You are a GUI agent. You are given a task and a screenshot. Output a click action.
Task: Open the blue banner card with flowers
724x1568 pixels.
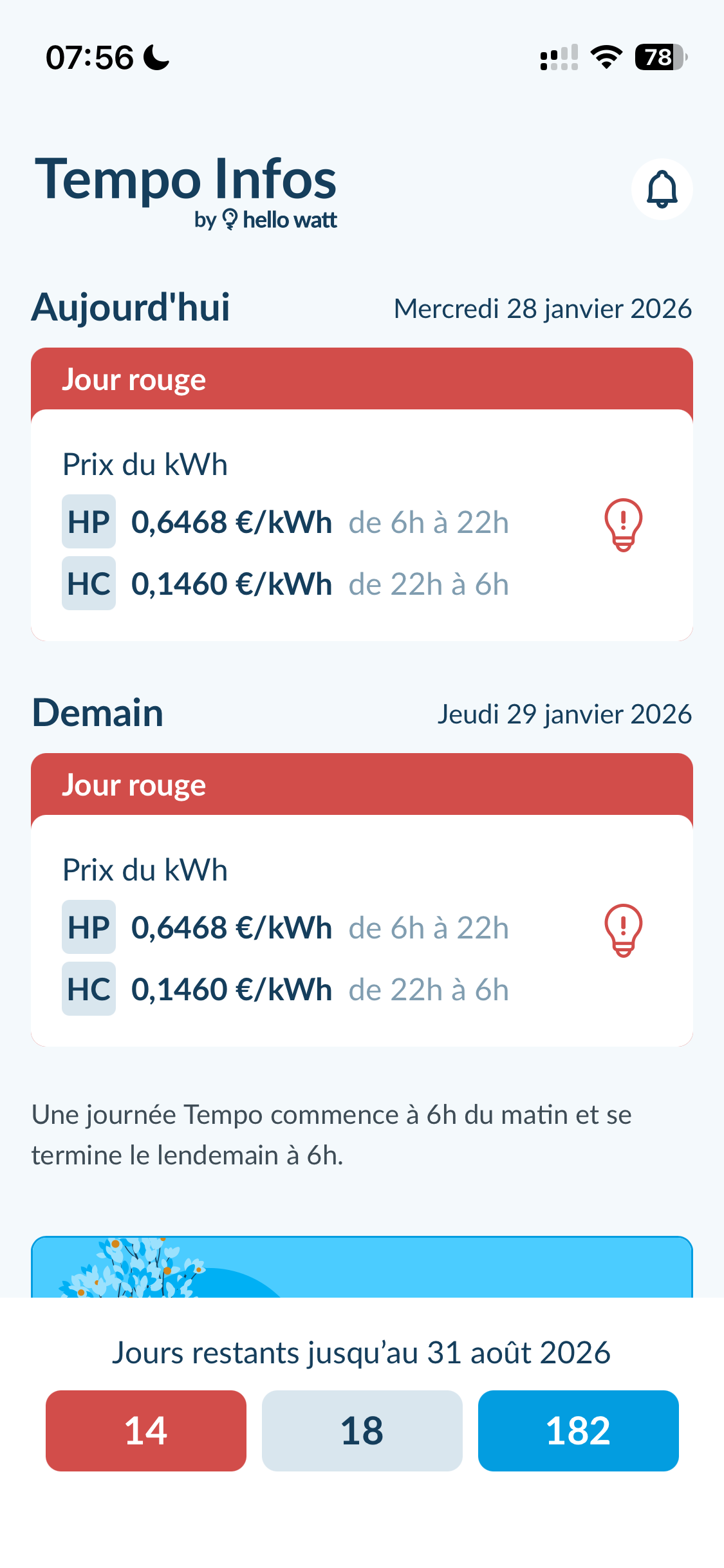click(362, 1267)
